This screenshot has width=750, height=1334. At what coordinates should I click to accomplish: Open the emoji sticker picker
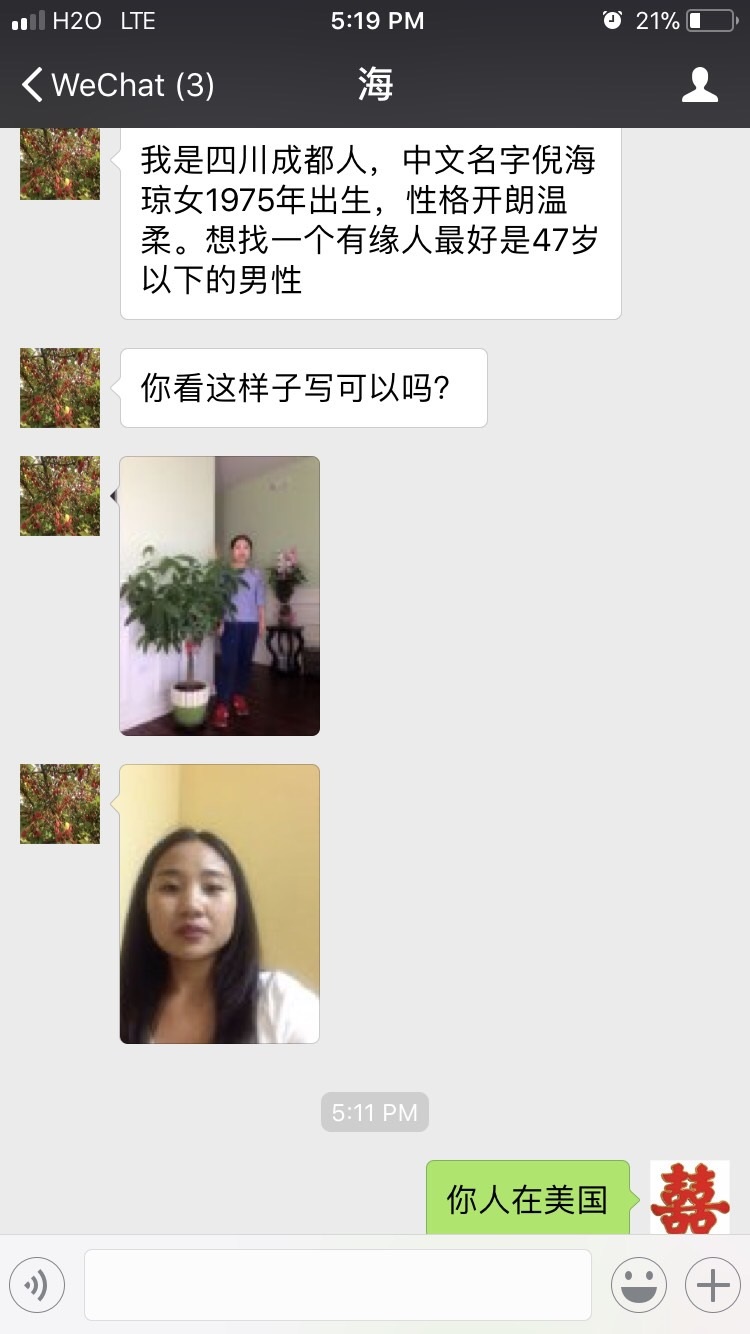[638, 1285]
